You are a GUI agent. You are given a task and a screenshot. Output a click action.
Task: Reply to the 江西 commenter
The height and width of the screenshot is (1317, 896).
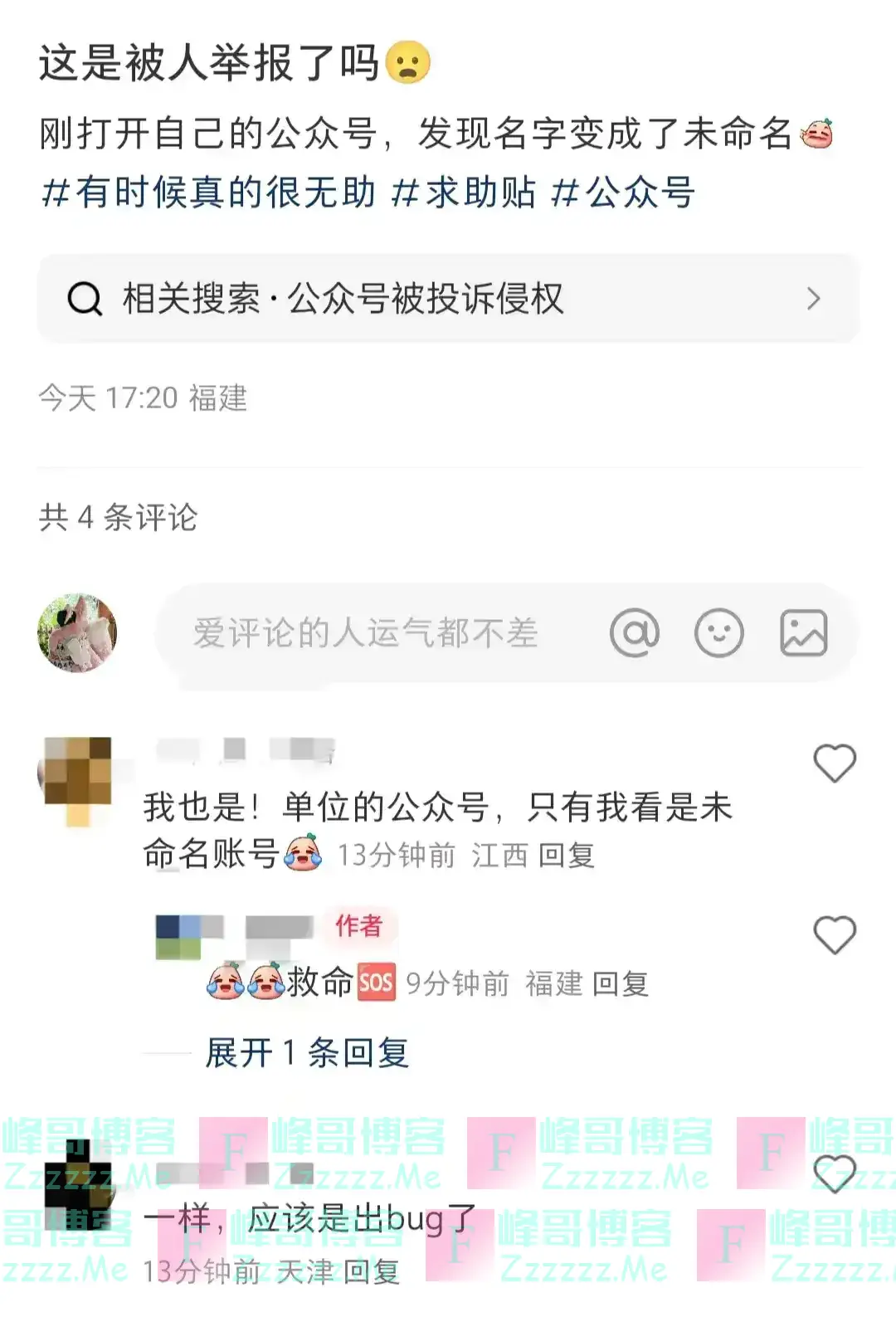click(x=572, y=856)
